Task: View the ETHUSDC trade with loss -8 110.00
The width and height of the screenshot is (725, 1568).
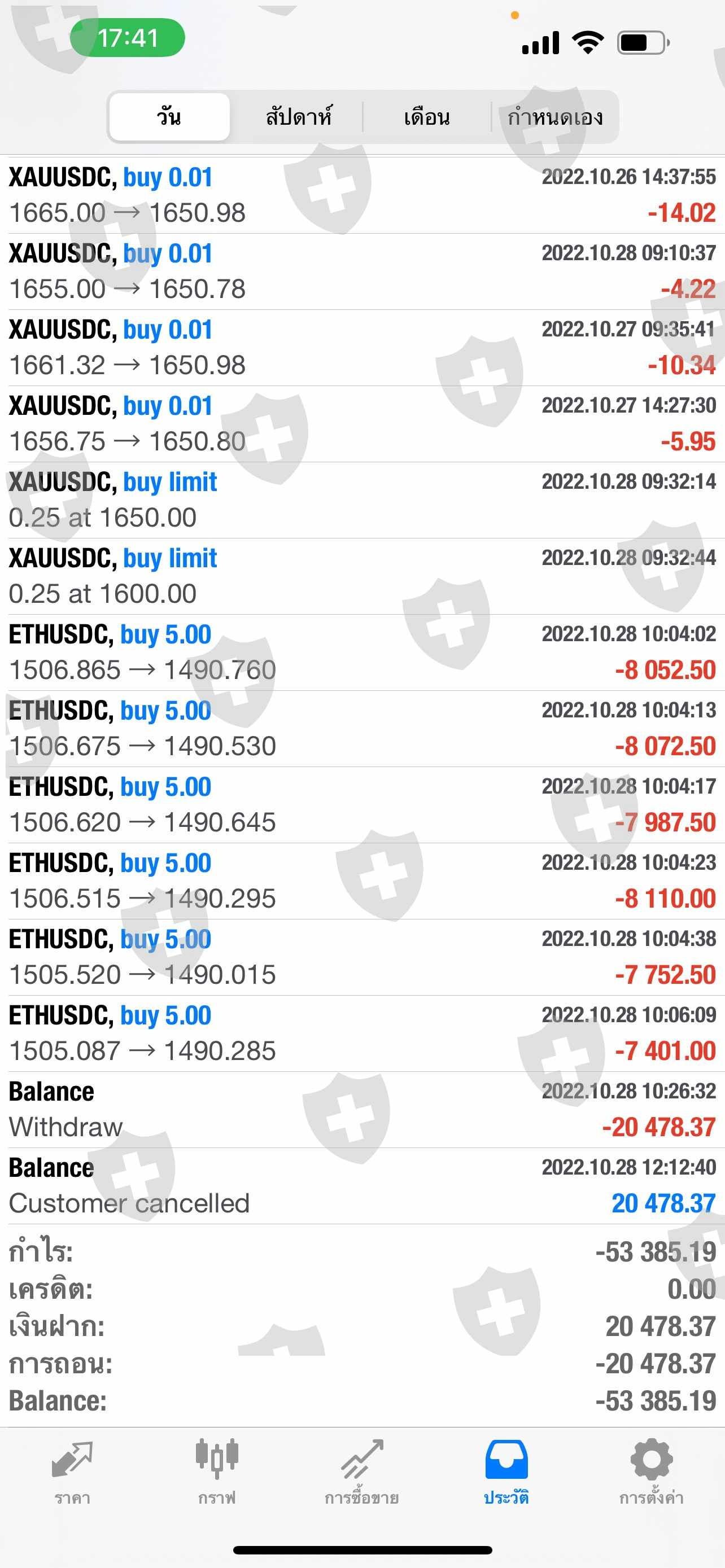Action: [362, 881]
